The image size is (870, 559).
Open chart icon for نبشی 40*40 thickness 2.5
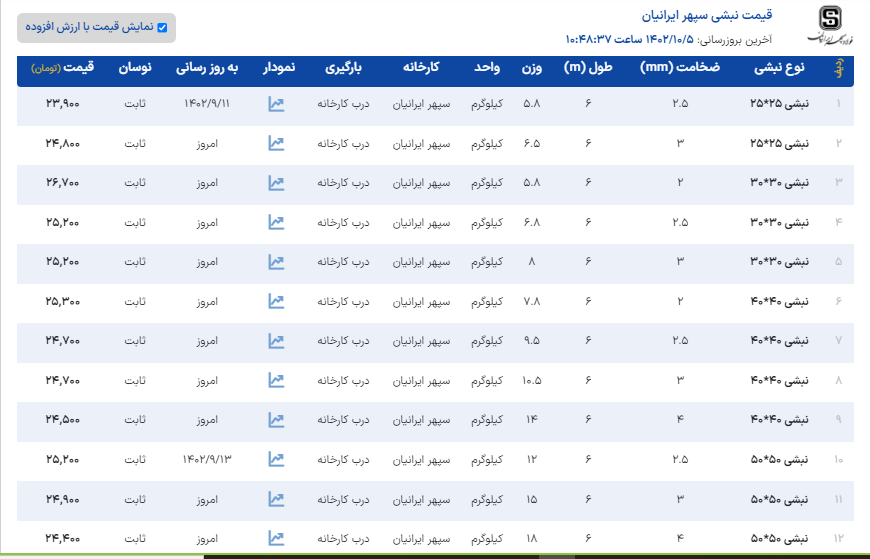[277, 341]
